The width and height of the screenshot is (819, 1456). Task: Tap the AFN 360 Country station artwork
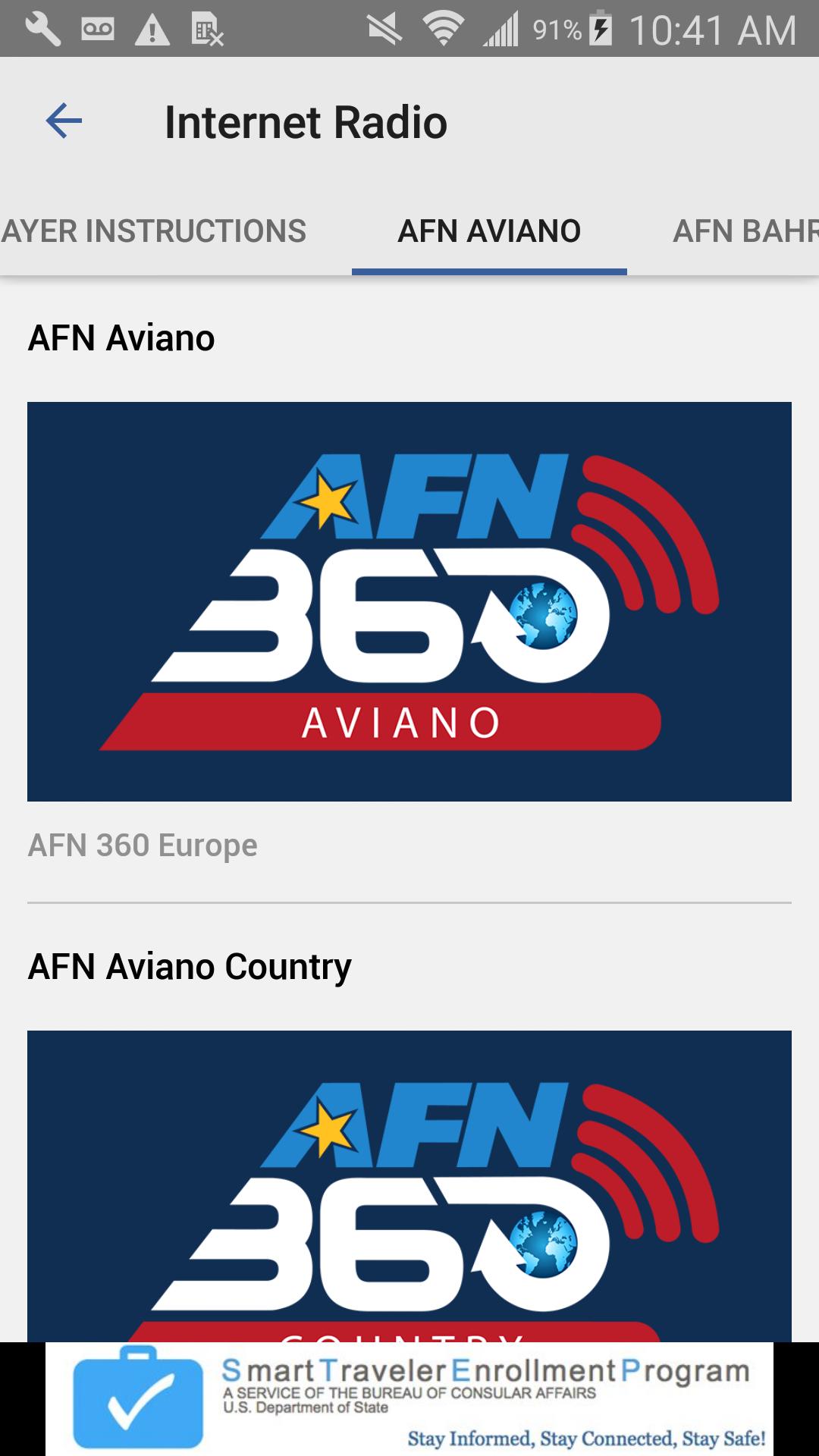click(x=409, y=1191)
